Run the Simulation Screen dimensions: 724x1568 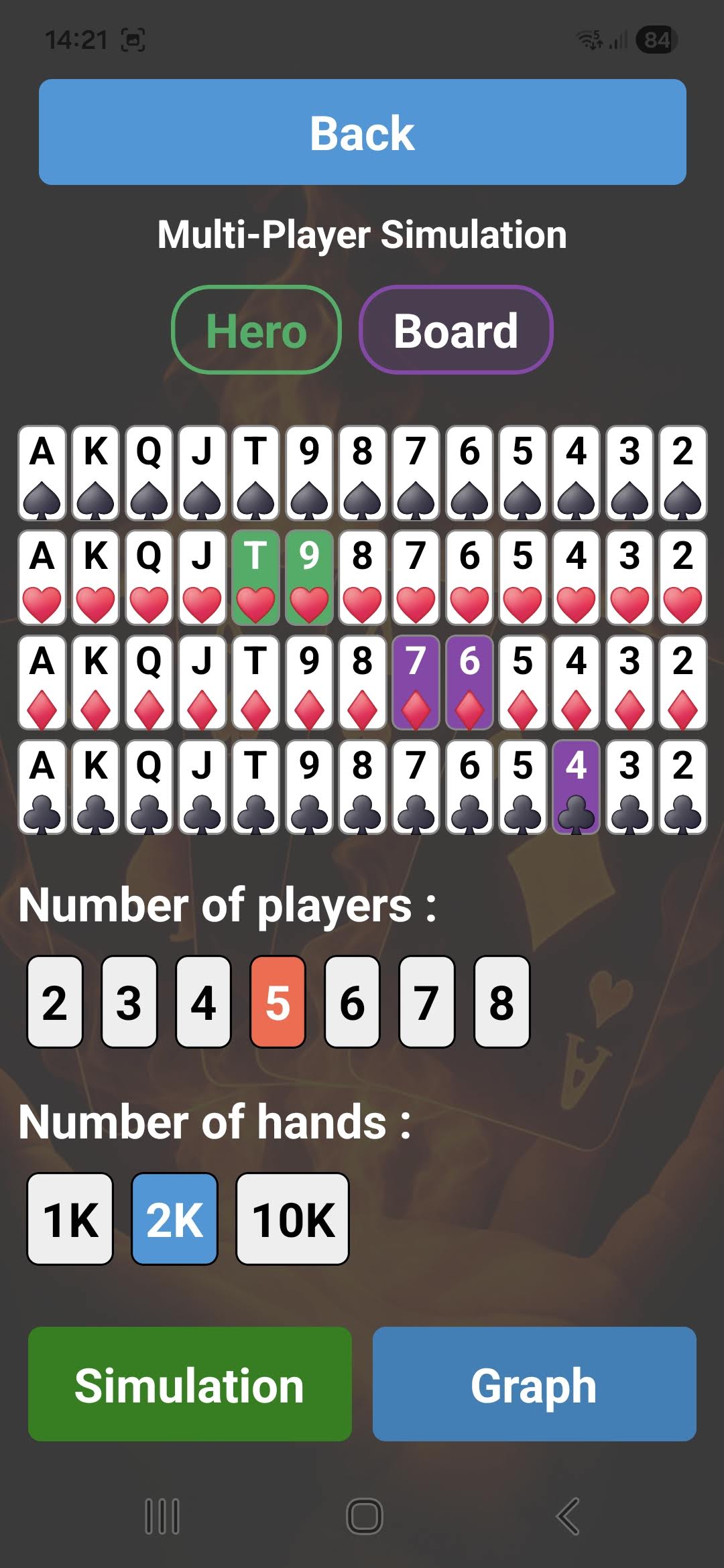[x=190, y=1384]
